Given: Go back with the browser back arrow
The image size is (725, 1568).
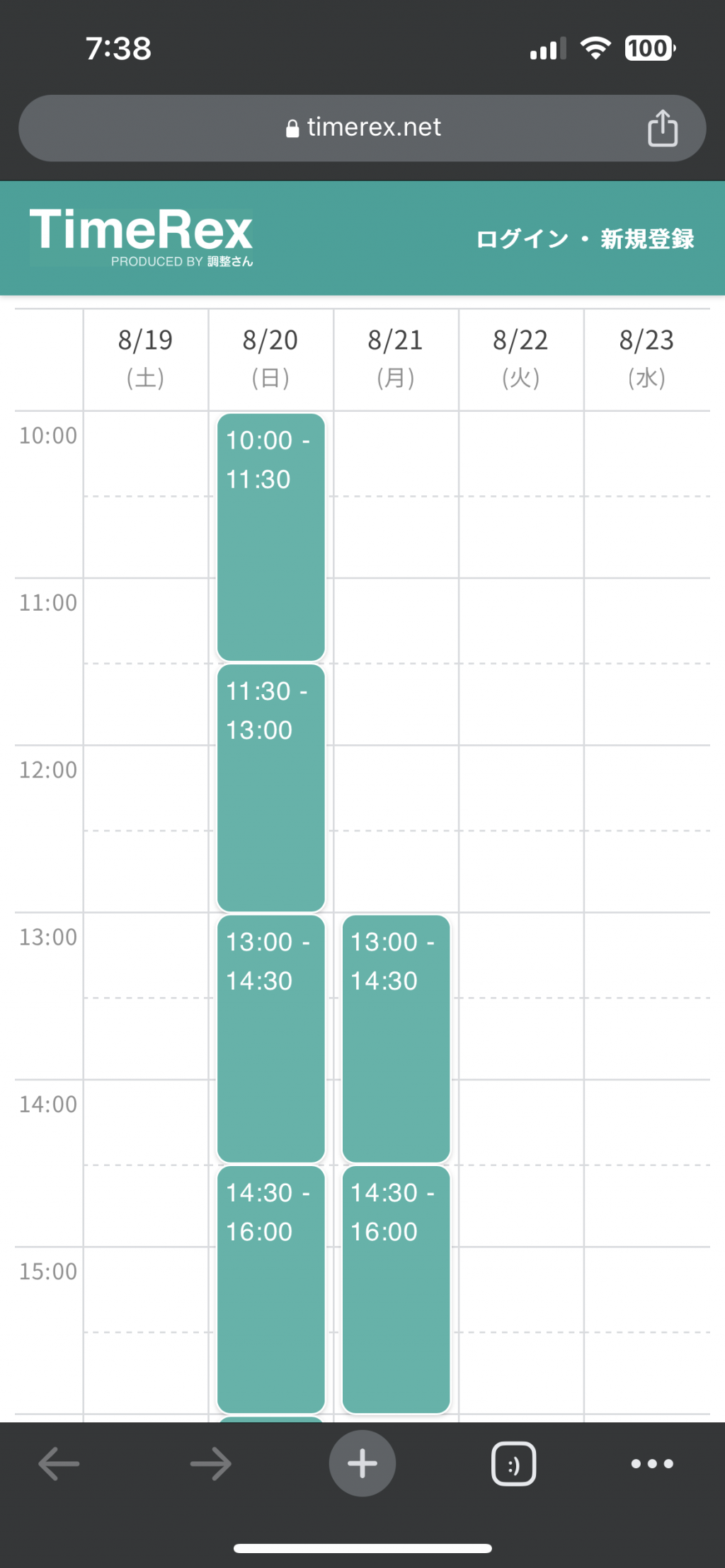Looking at the screenshot, I should click(59, 1464).
